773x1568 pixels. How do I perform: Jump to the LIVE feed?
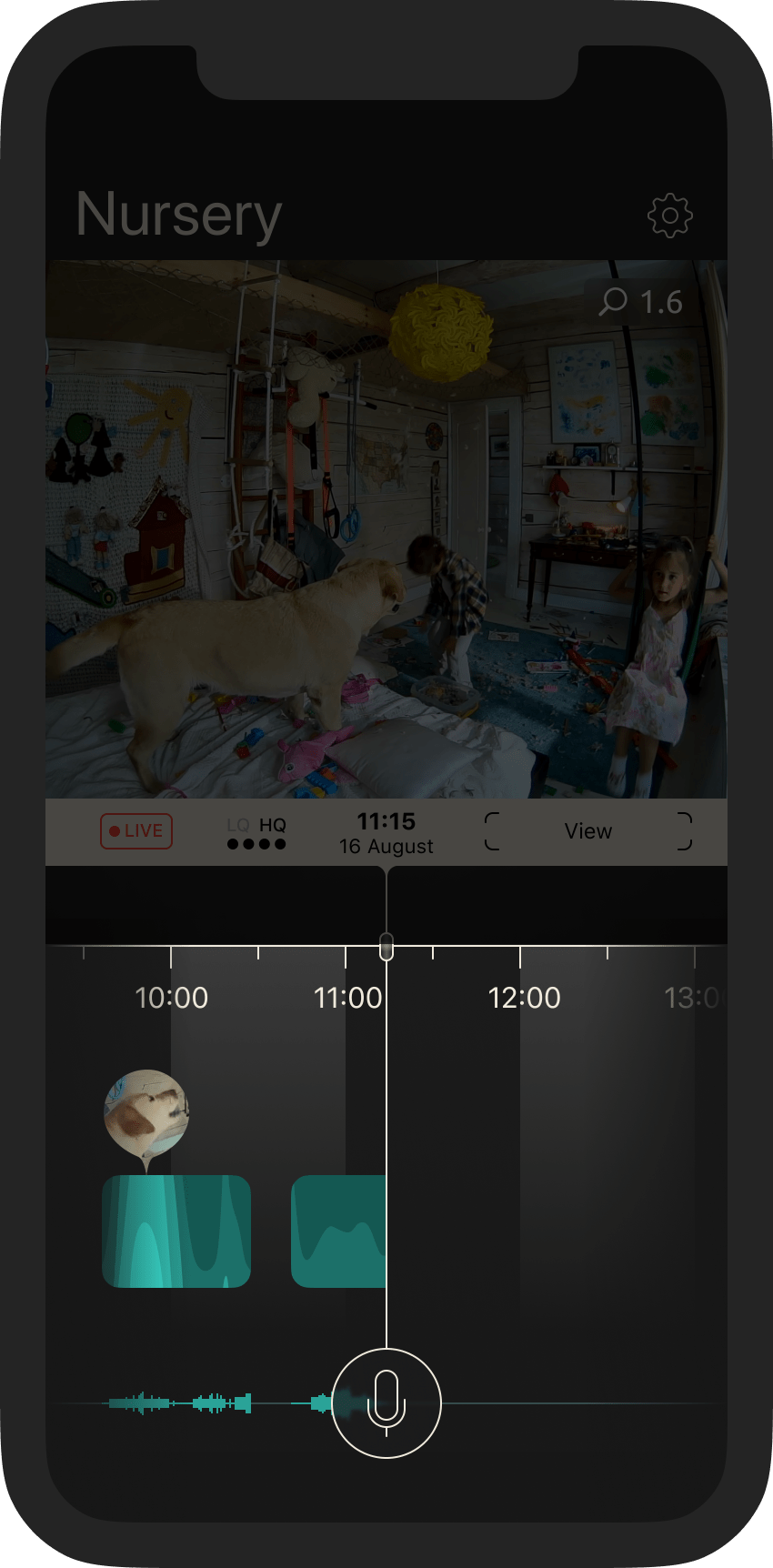point(136,830)
